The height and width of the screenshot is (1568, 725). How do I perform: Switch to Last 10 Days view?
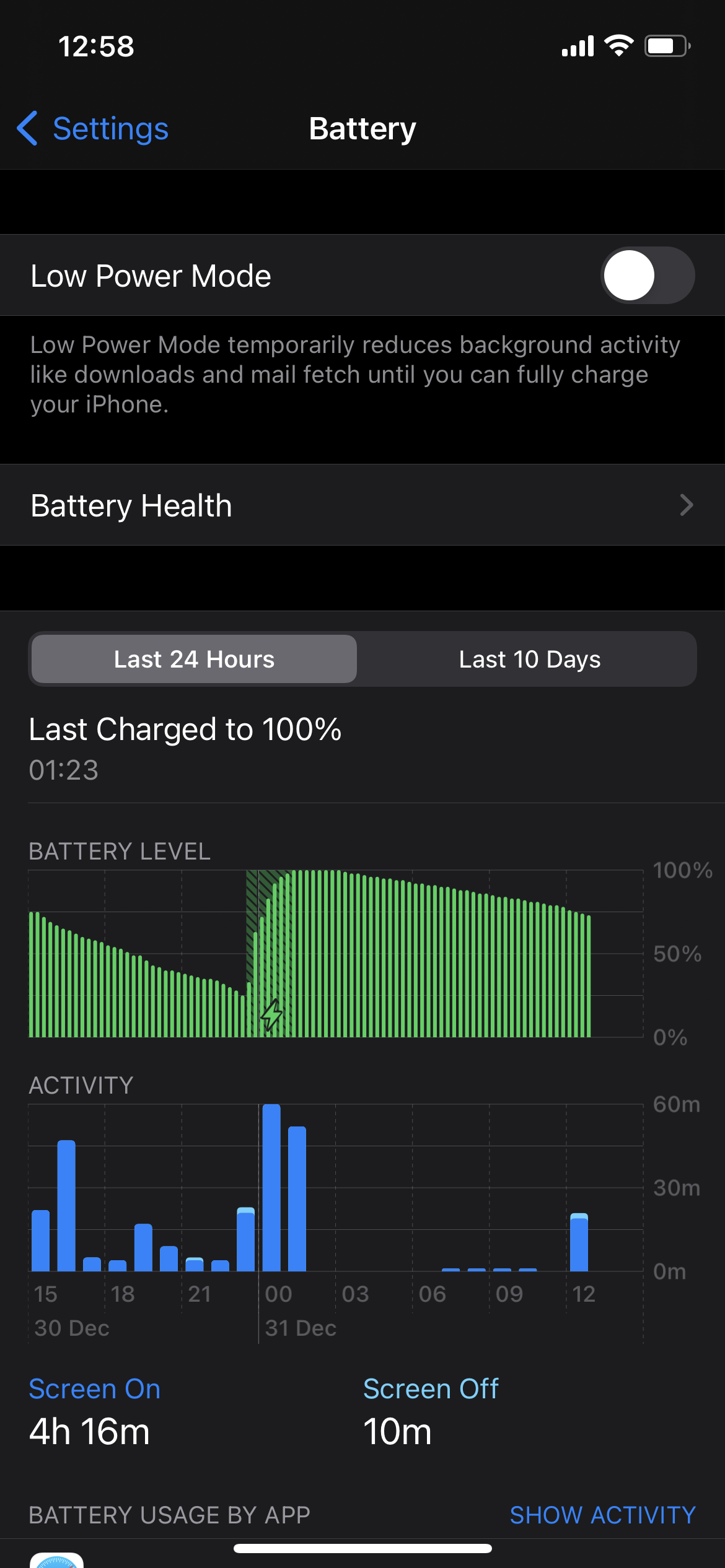tap(529, 660)
